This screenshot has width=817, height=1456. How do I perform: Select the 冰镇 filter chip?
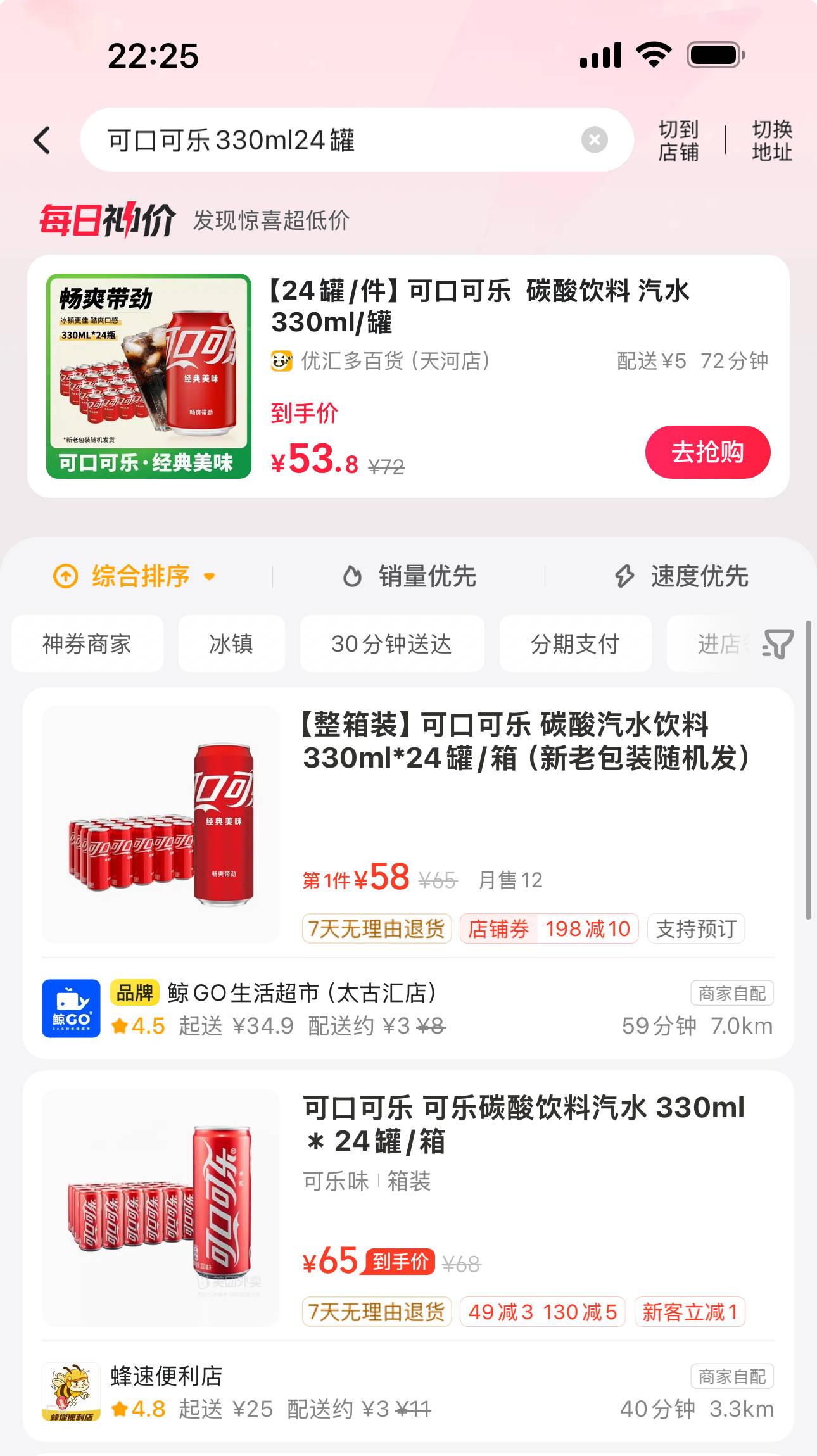tap(231, 644)
